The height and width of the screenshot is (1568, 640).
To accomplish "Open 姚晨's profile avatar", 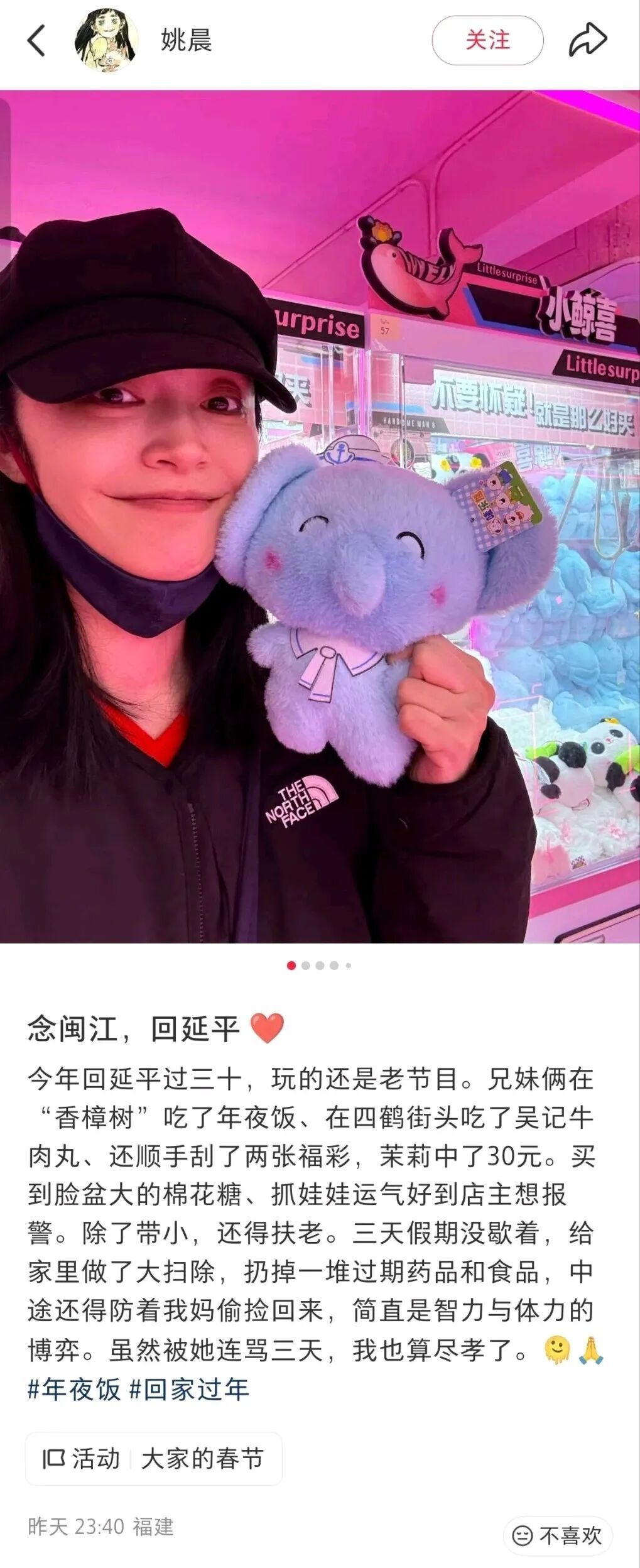I will [106, 41].
